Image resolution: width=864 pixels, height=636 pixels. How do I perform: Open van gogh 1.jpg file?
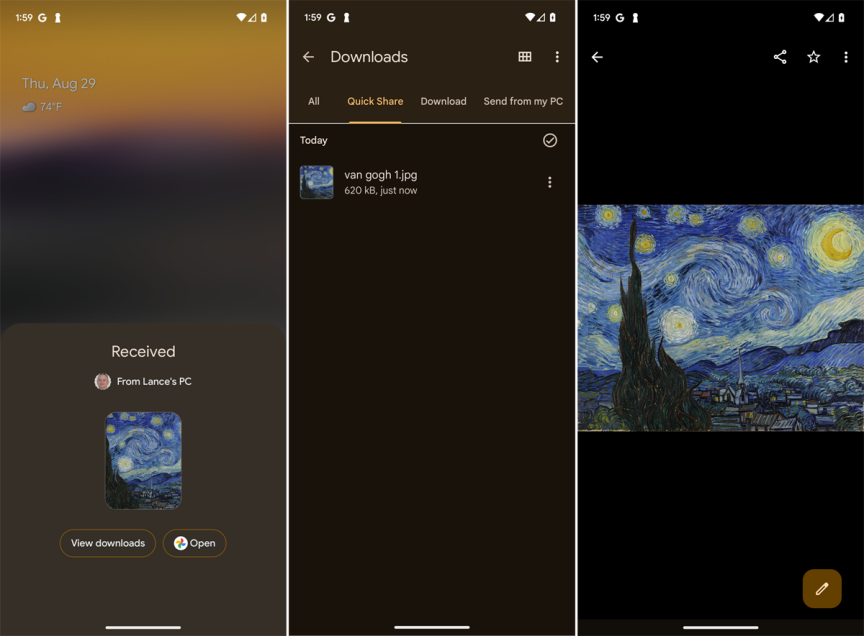pyautogui.click(x=380, y=182)
